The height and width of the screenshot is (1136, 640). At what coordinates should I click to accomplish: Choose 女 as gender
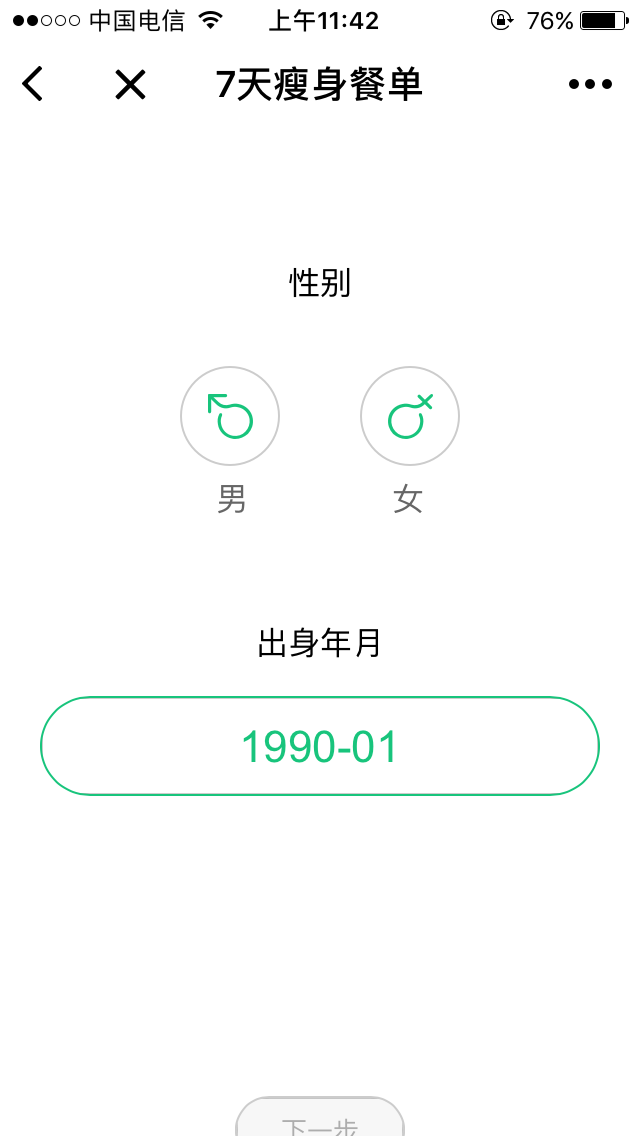point(410,416)
